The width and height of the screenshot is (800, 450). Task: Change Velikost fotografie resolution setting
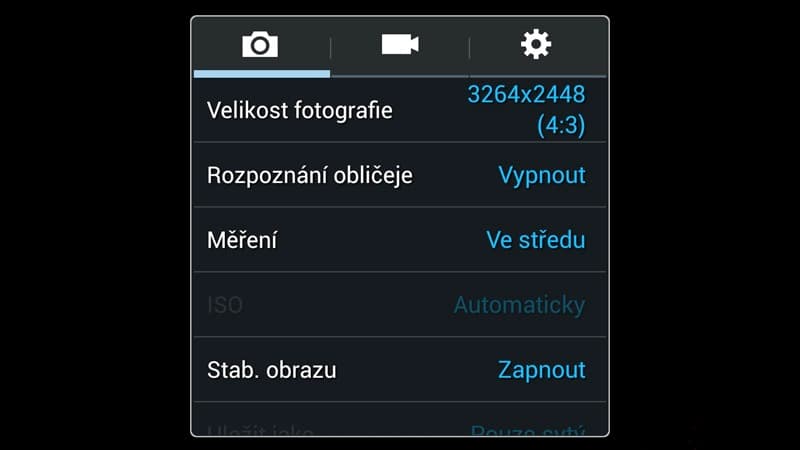point(398,110)
